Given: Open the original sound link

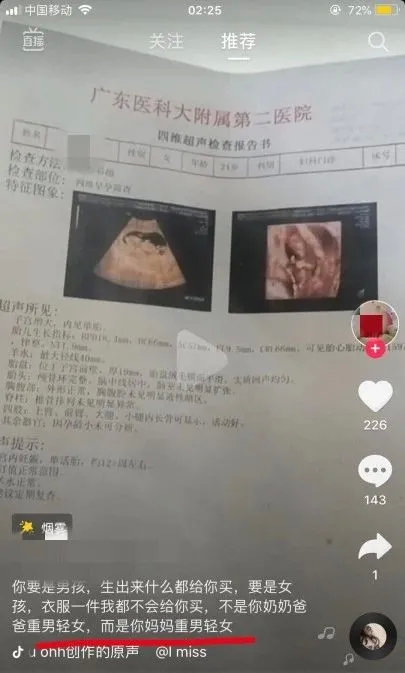Looking at the screenshot, I should [79, 652].
